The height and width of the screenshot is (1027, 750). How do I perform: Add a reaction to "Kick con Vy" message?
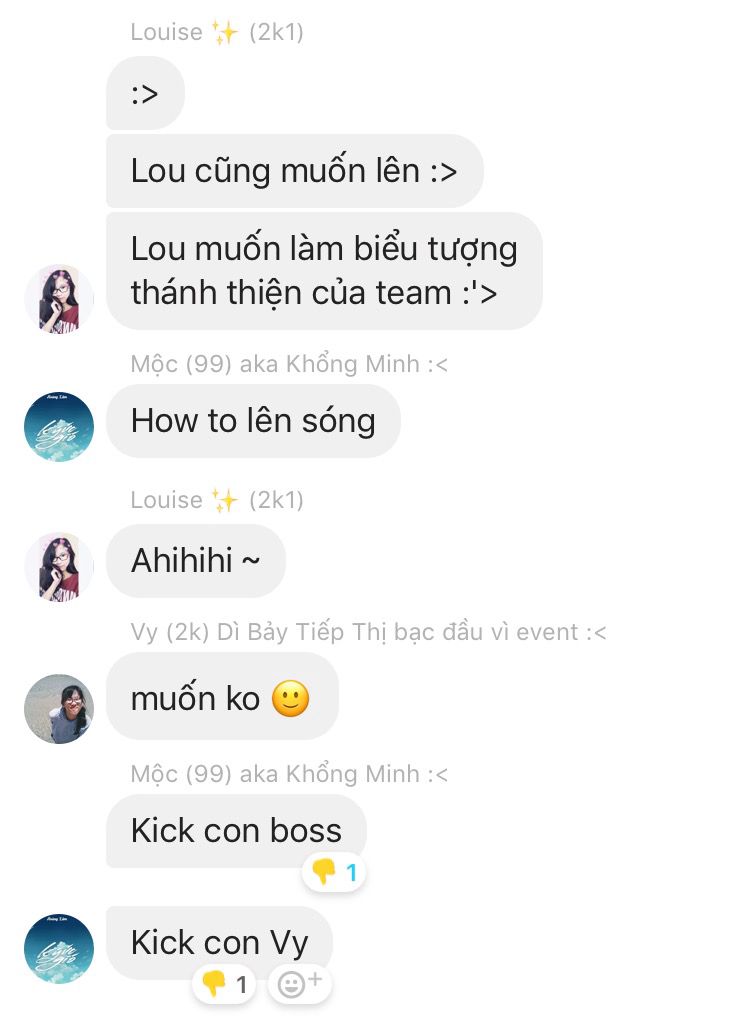coord(299,984)
